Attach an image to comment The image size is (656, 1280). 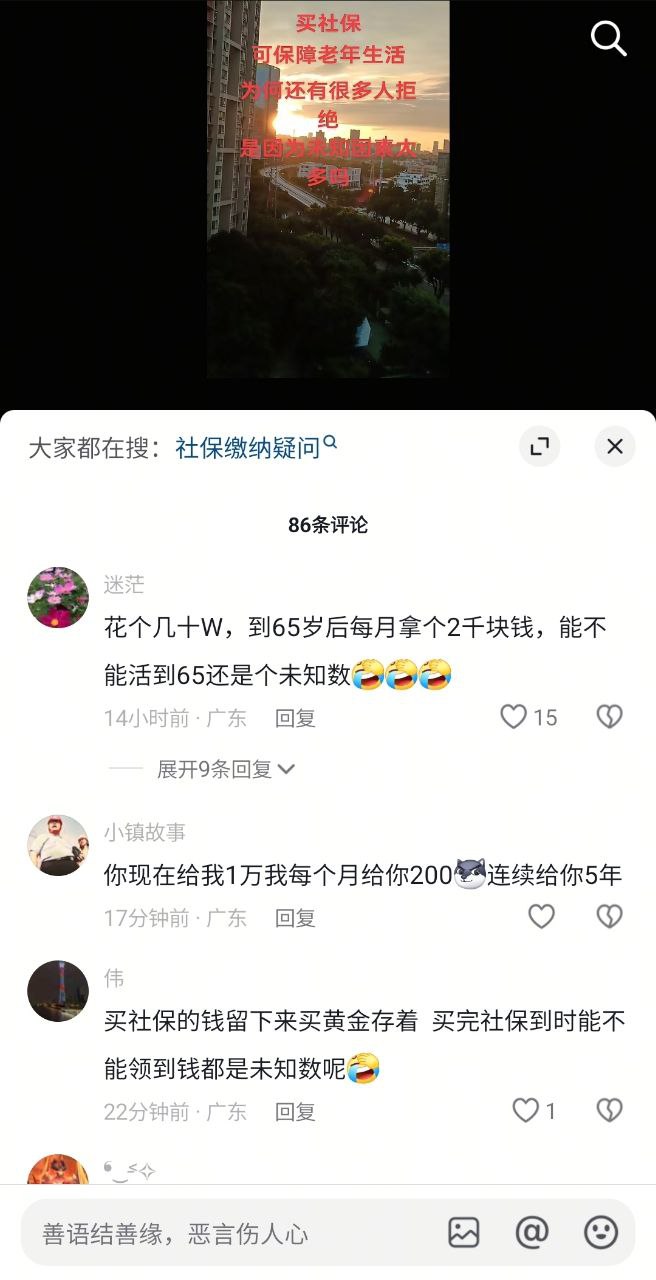tap(464, 1233)
